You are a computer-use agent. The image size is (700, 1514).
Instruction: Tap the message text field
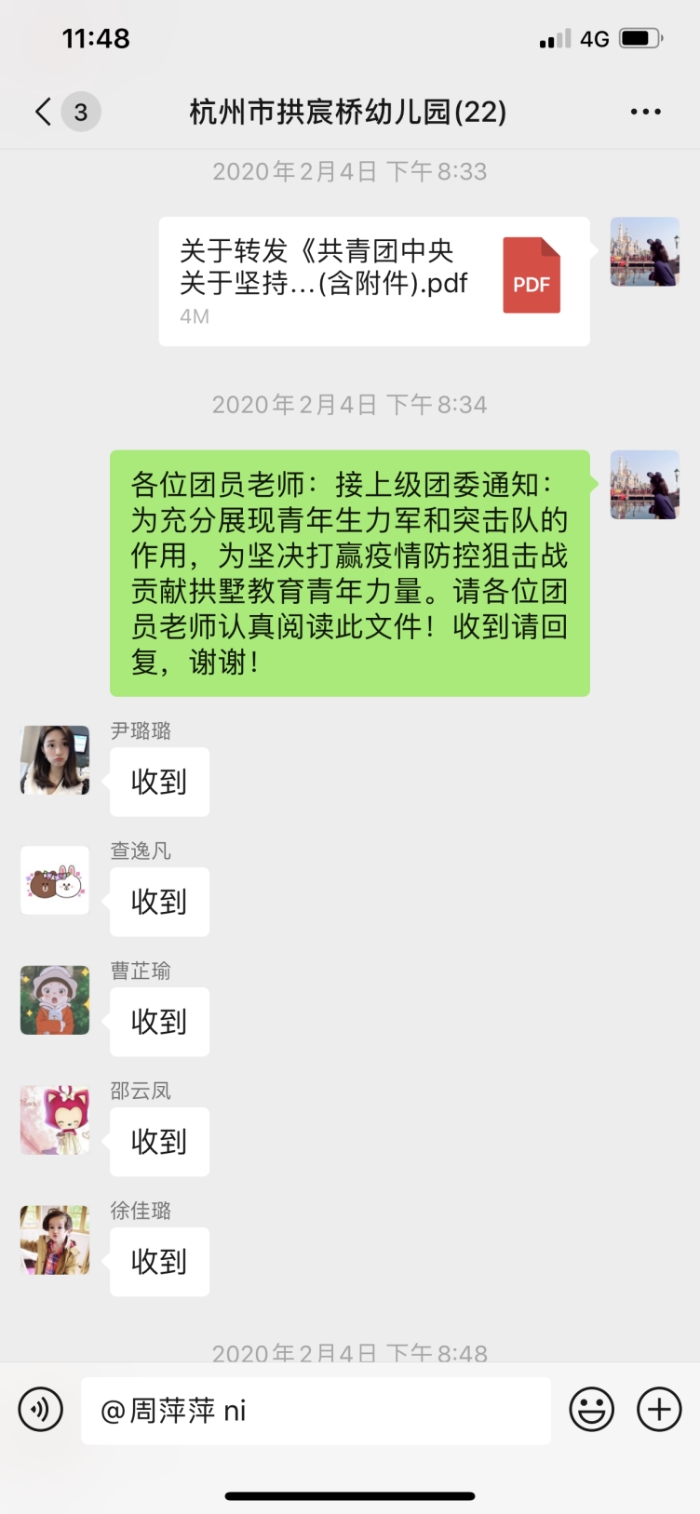tap(315, 1411)
